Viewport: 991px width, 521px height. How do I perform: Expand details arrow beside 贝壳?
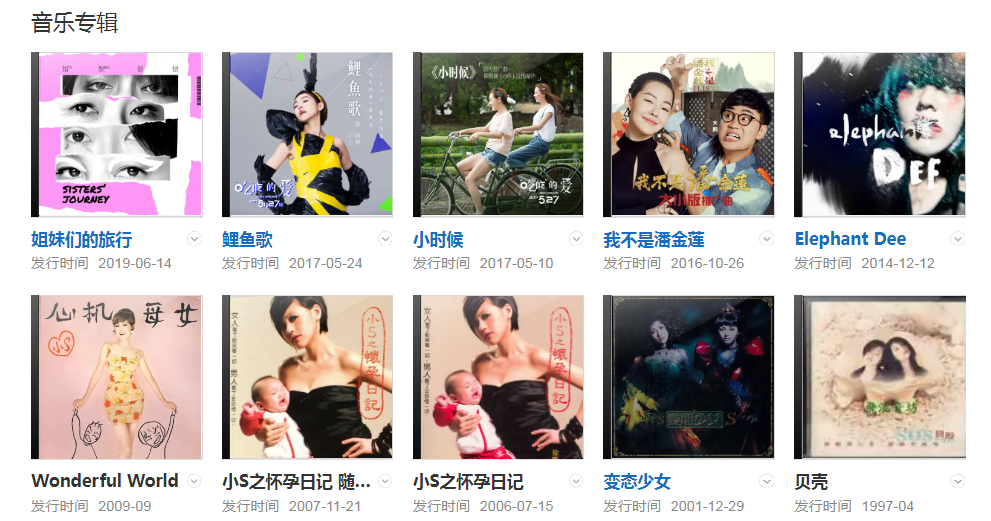(x=957, y=481)
